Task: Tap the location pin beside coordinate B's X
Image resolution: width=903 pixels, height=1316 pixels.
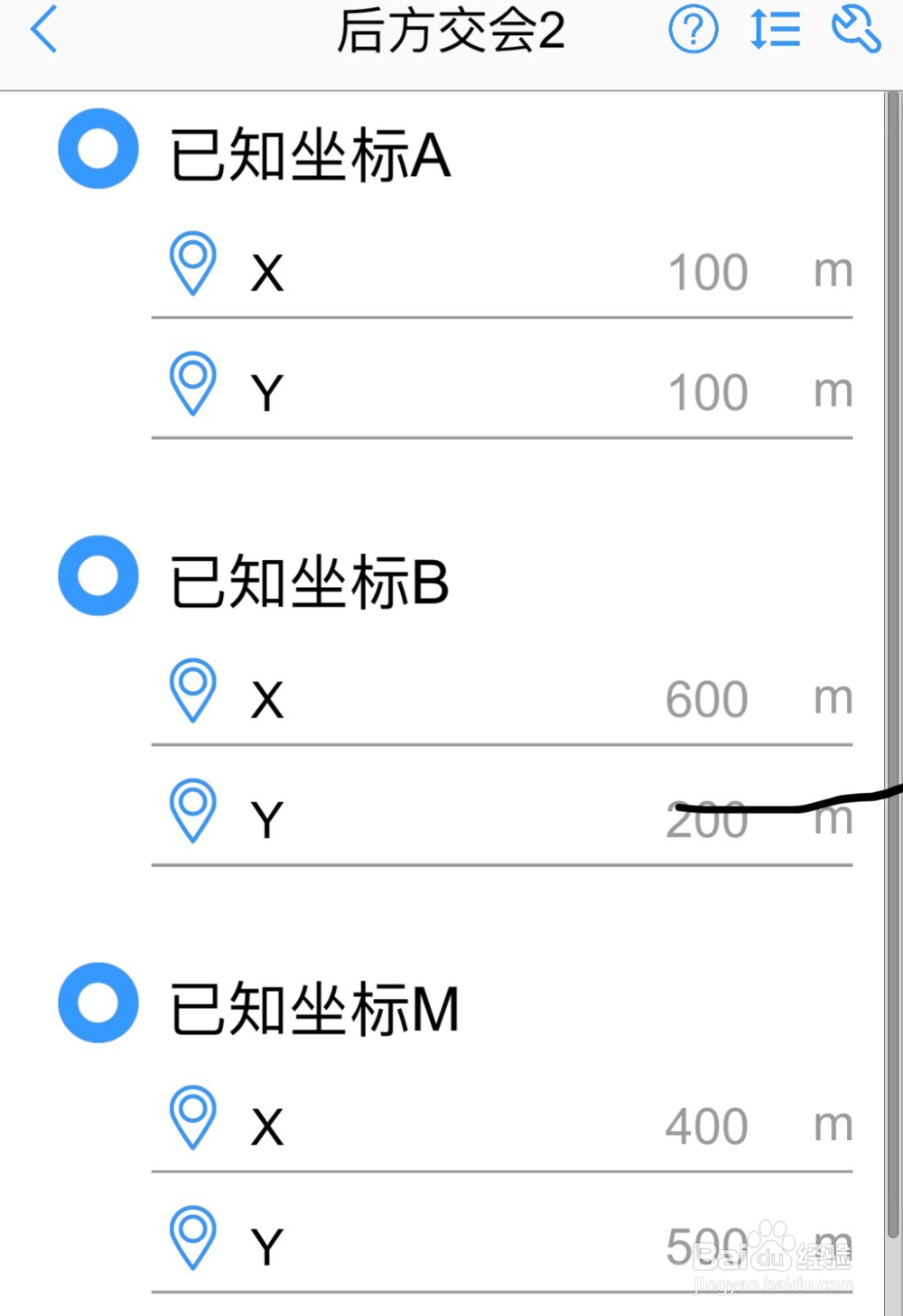Action: [x=191, y=690]
